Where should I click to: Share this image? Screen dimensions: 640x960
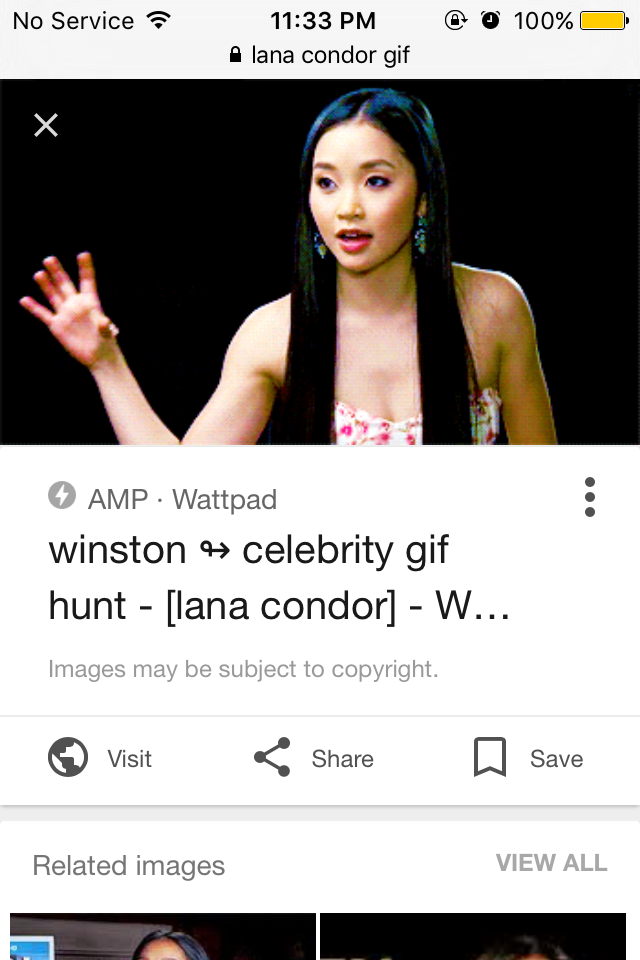pyautogui.click(x=314, y=758)
